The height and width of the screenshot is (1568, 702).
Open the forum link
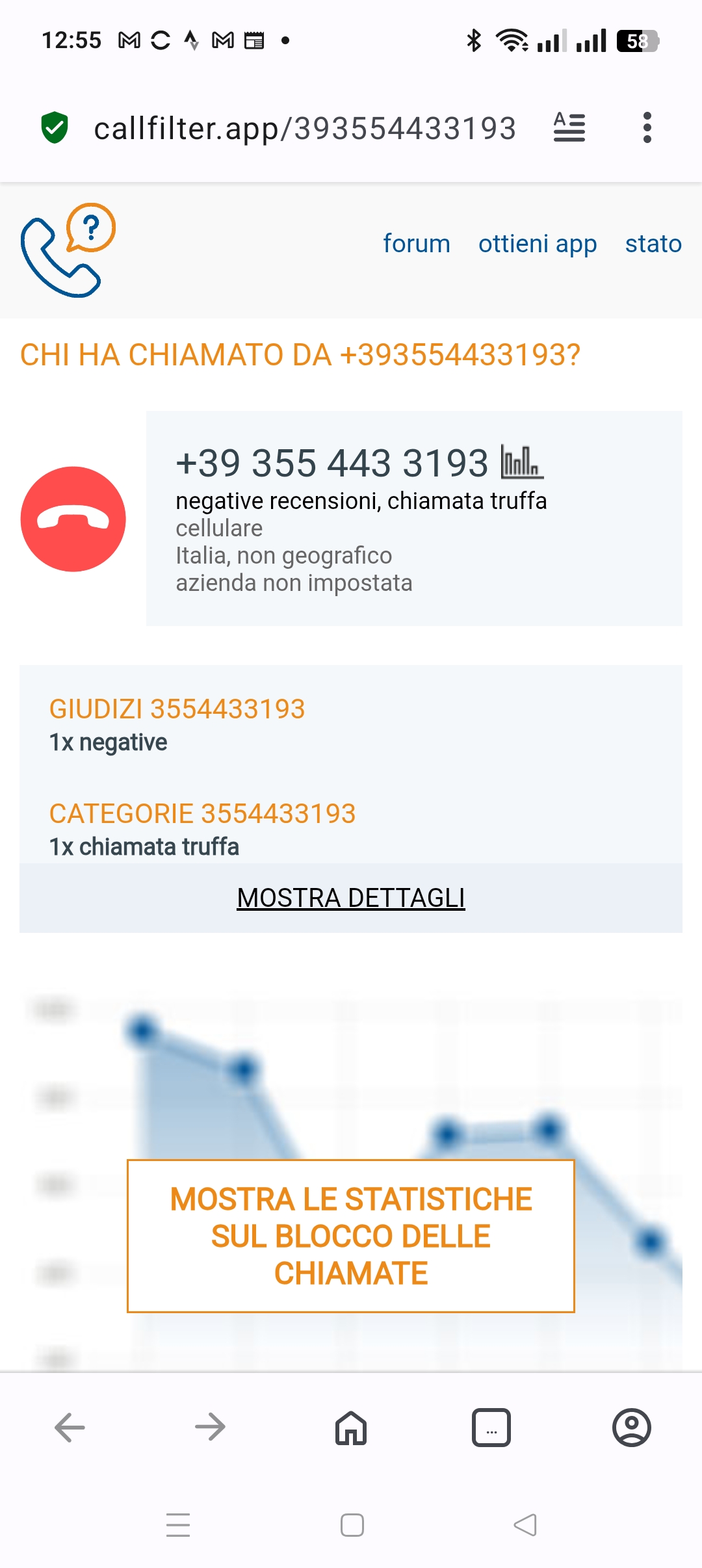click(416, 244)
